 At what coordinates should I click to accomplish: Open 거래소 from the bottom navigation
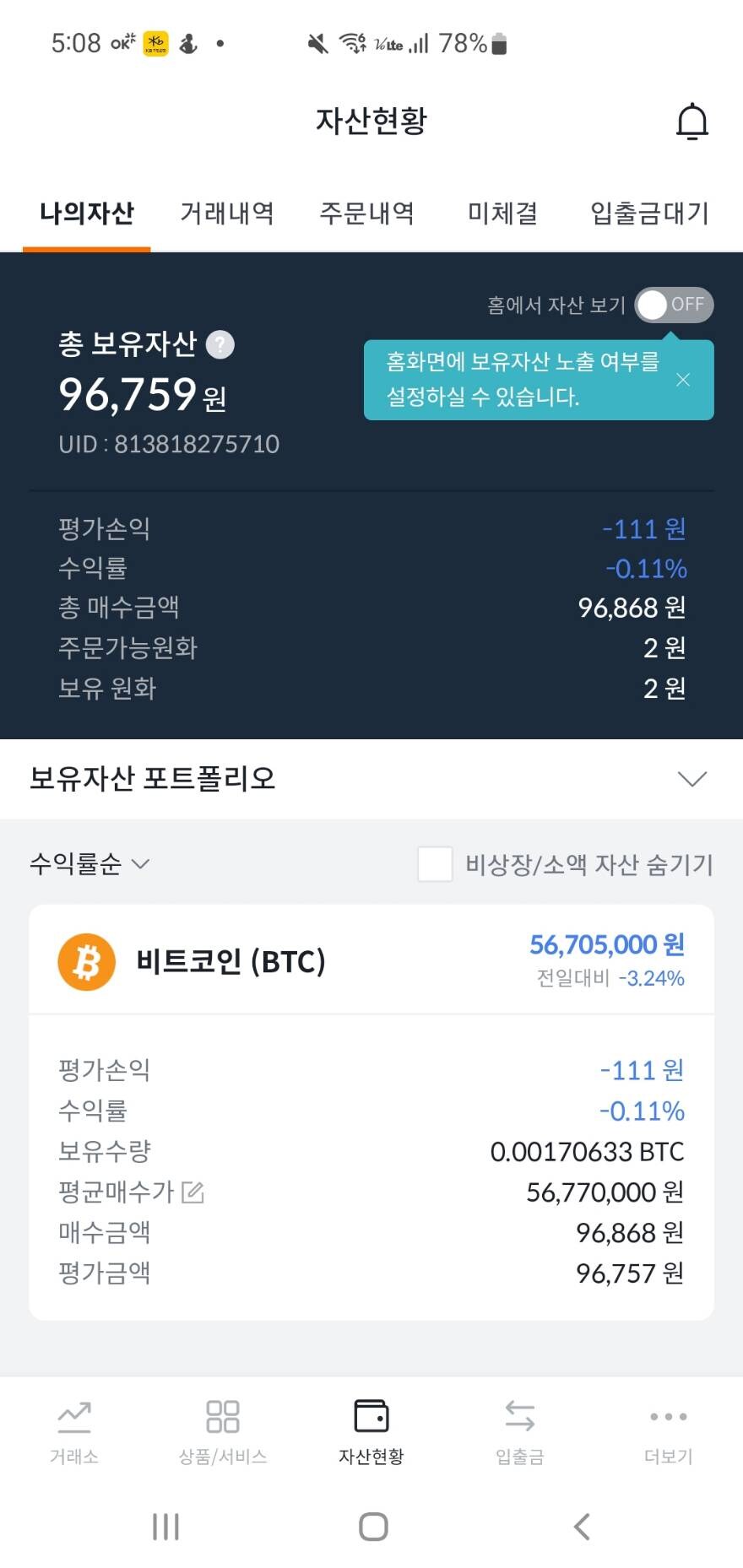pyautogui.click(x=74, y=1432)
